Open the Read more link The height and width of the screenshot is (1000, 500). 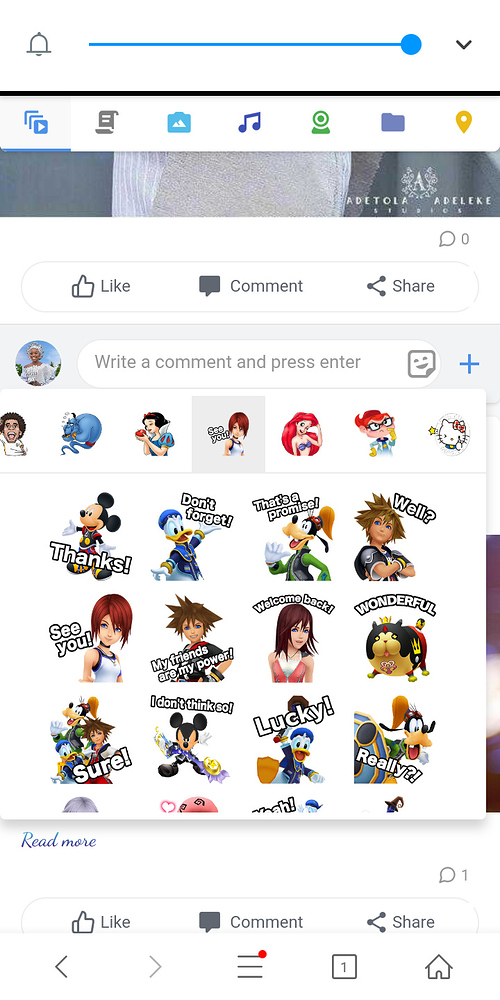coord(59,841)
